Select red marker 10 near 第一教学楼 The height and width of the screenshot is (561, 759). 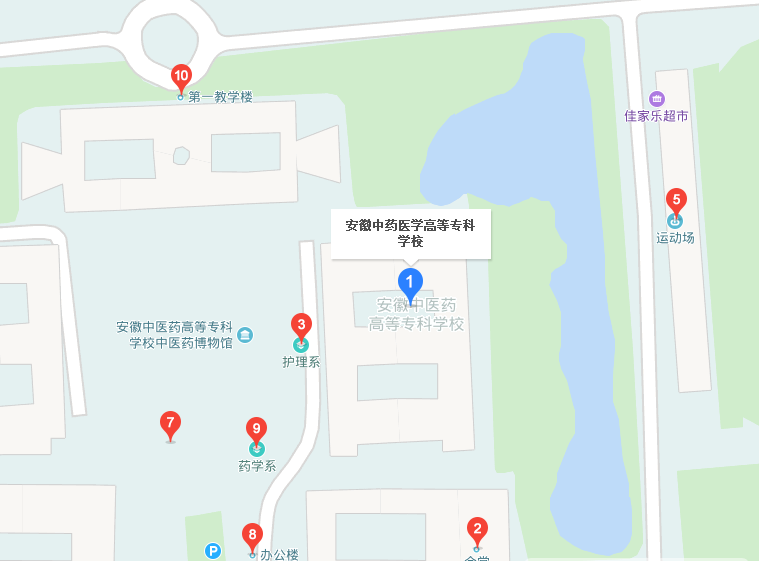(181, 76)
